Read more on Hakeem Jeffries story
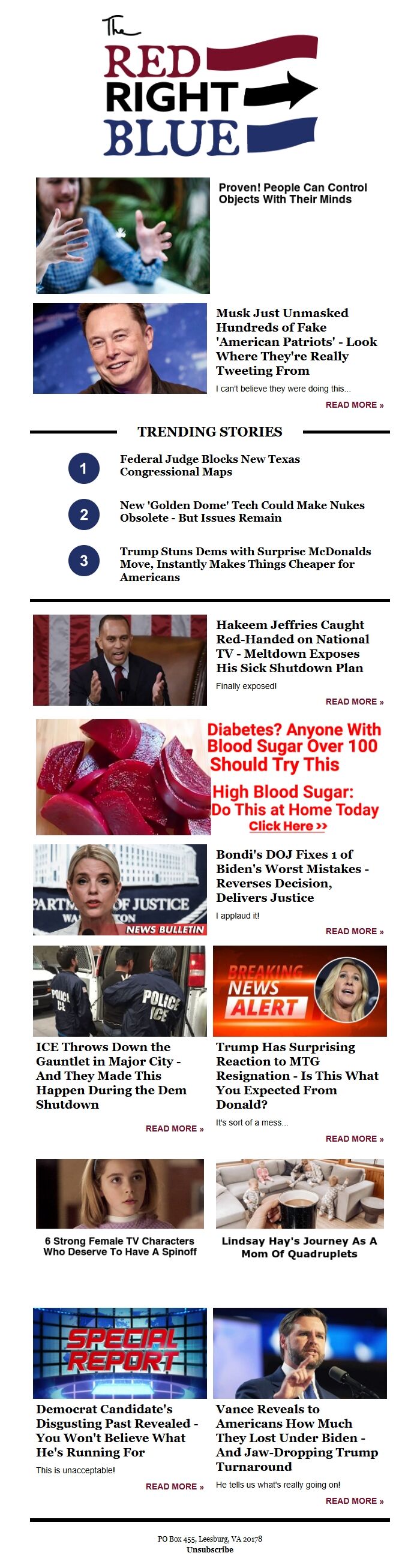The width and height of the screenshot is (420, 1568). click(353, 702)
